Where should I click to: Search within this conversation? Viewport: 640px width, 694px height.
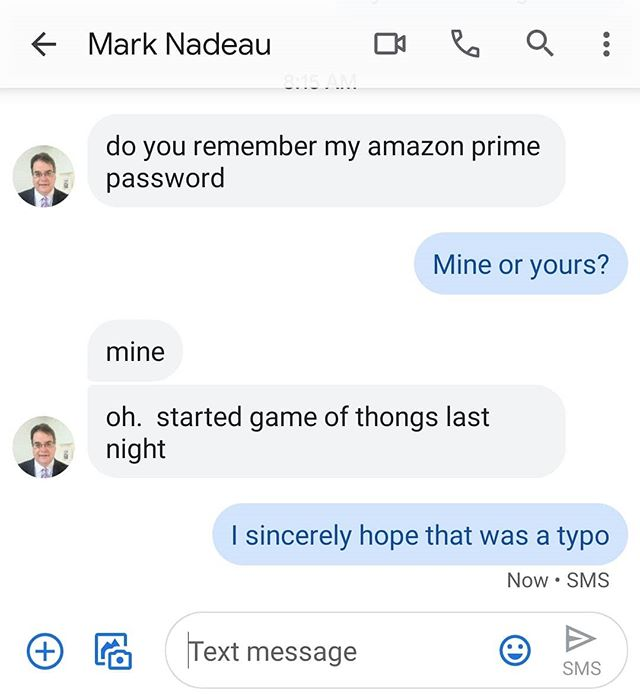[540, 43]
